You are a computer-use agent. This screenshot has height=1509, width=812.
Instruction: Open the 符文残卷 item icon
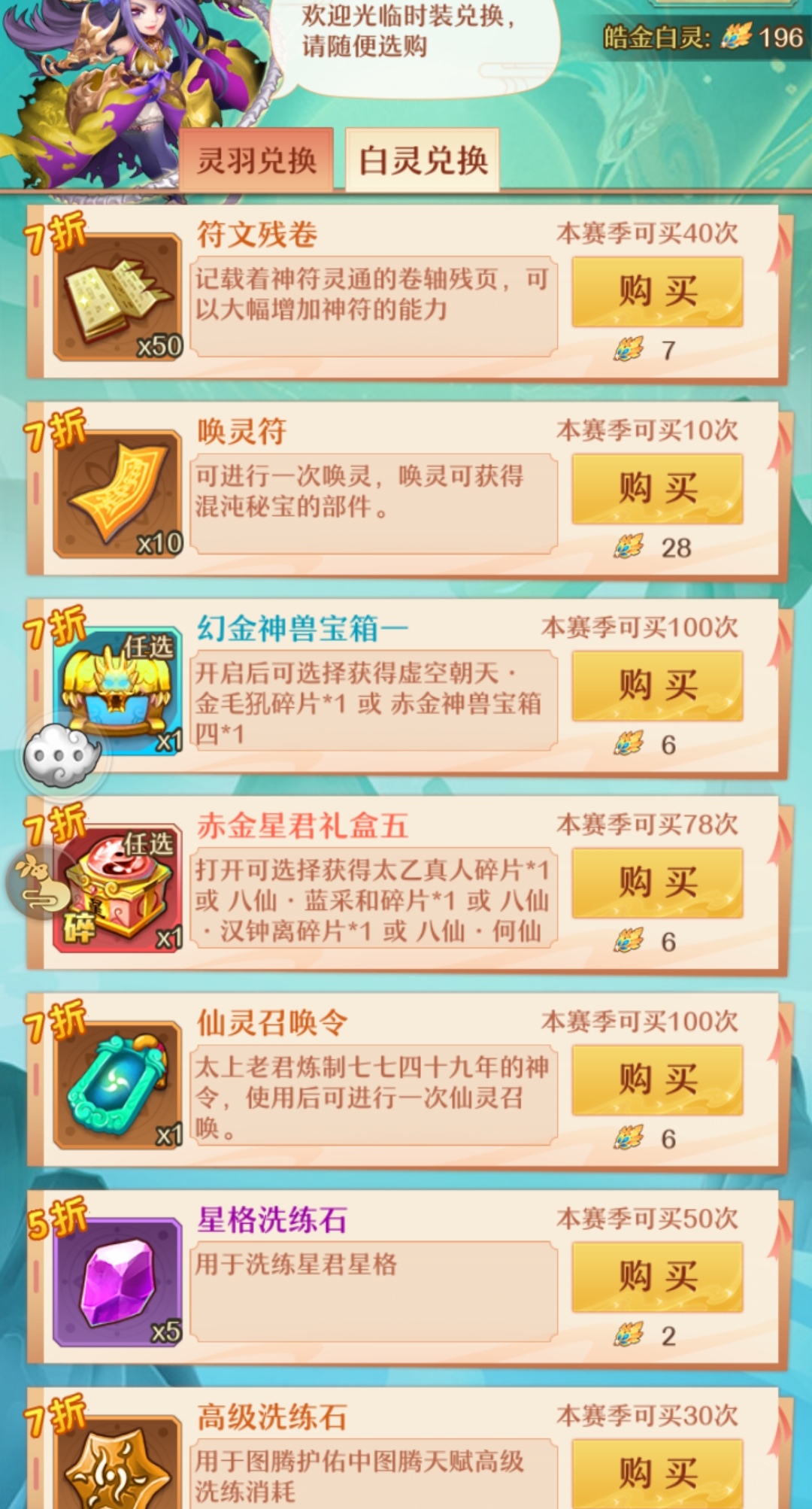118,298
